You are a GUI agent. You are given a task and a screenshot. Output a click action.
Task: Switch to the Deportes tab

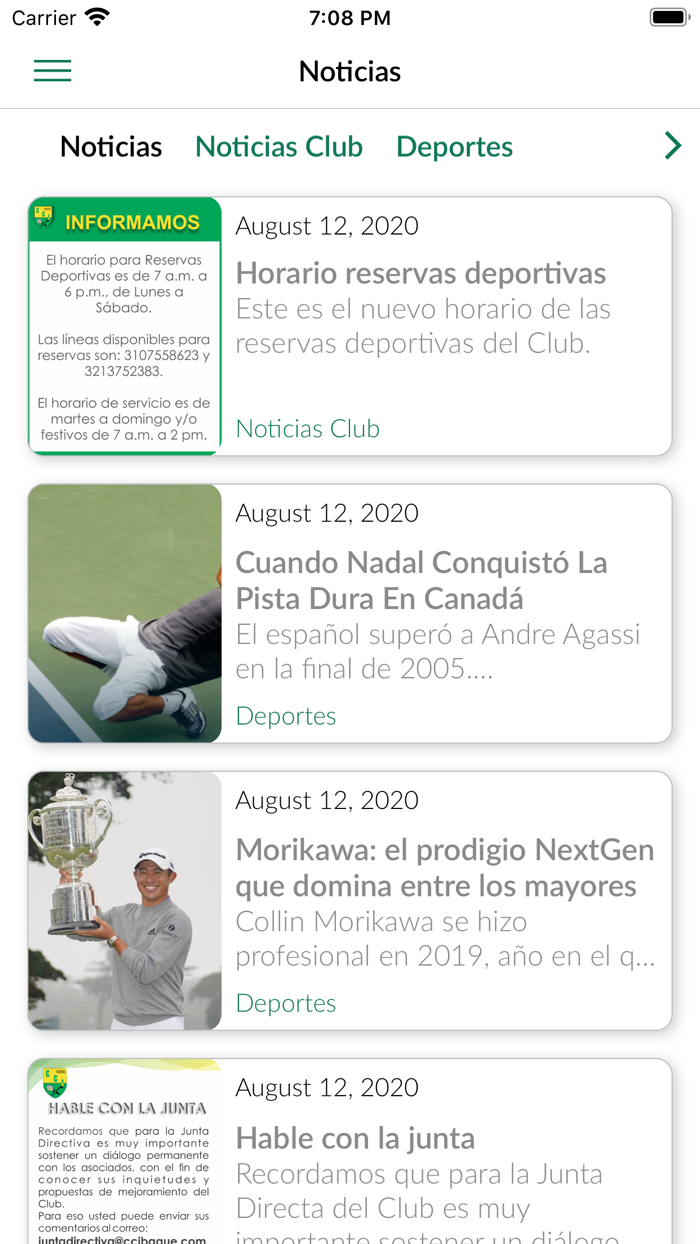click(454, 147)
